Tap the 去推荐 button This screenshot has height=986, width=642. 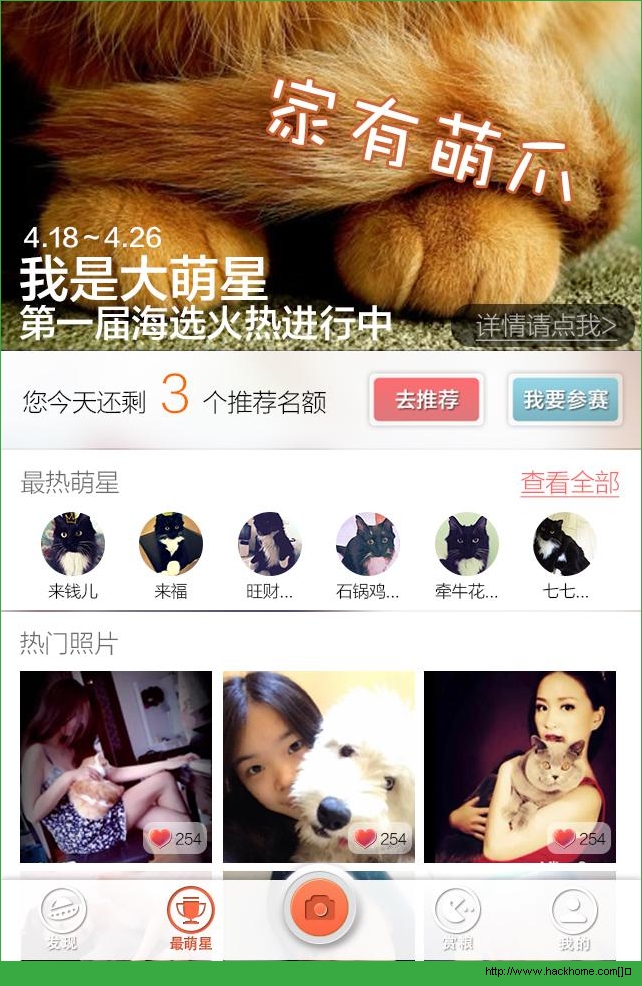point(427,401)
